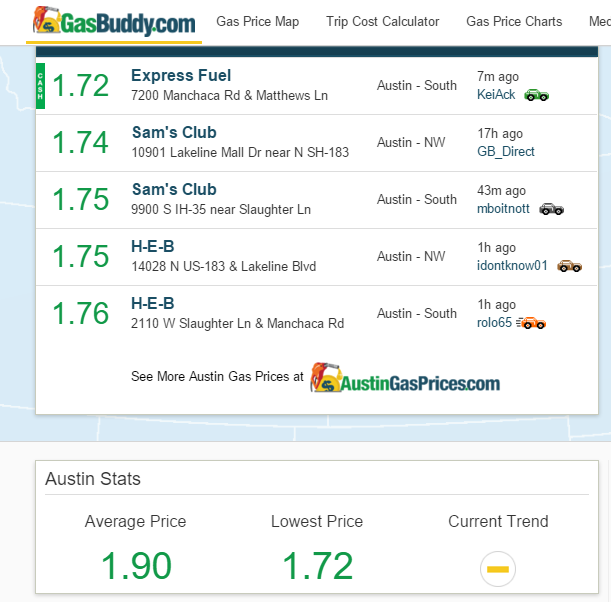Open the Gas Price Map page
Viewport: 611px width, 602px height.
257,21
